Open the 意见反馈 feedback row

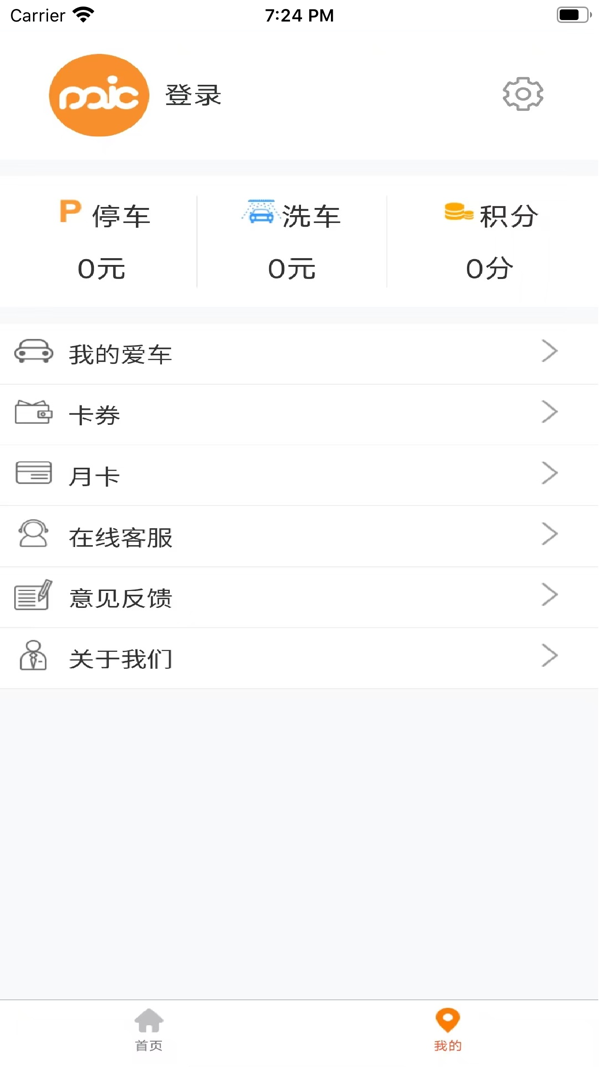click(300, 597)
